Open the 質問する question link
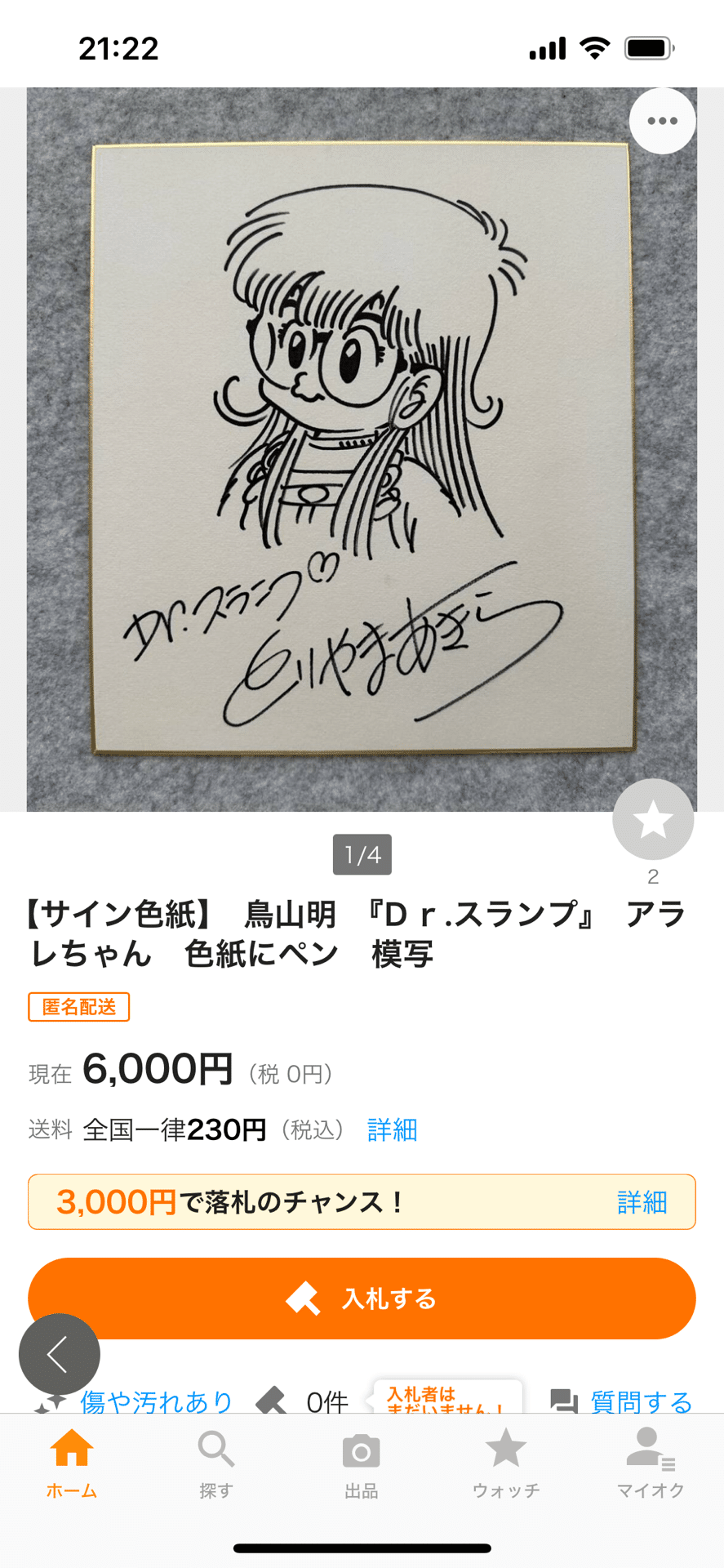This screenshot has height=1568, width=724. tap(621, 1401)
